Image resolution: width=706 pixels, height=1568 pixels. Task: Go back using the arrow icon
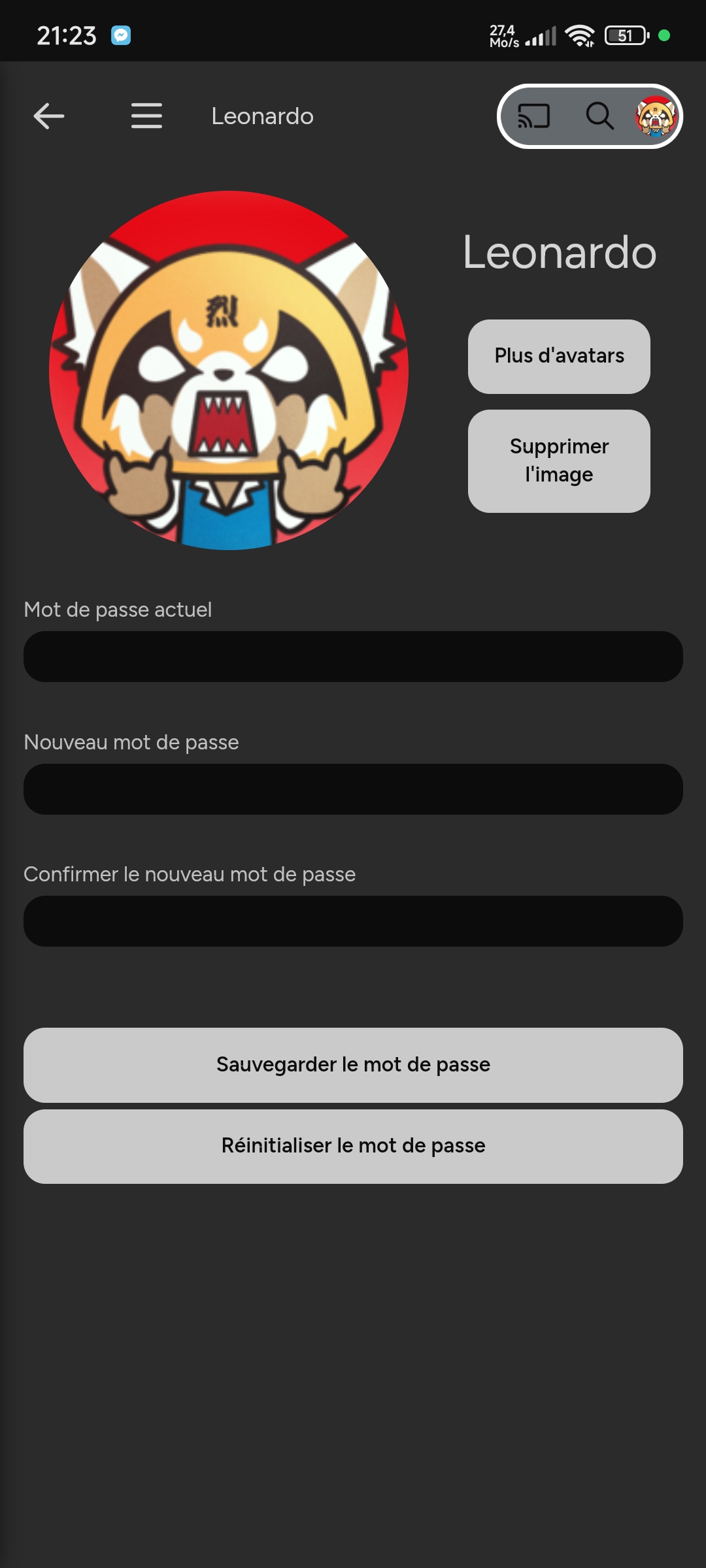point(49,116)
